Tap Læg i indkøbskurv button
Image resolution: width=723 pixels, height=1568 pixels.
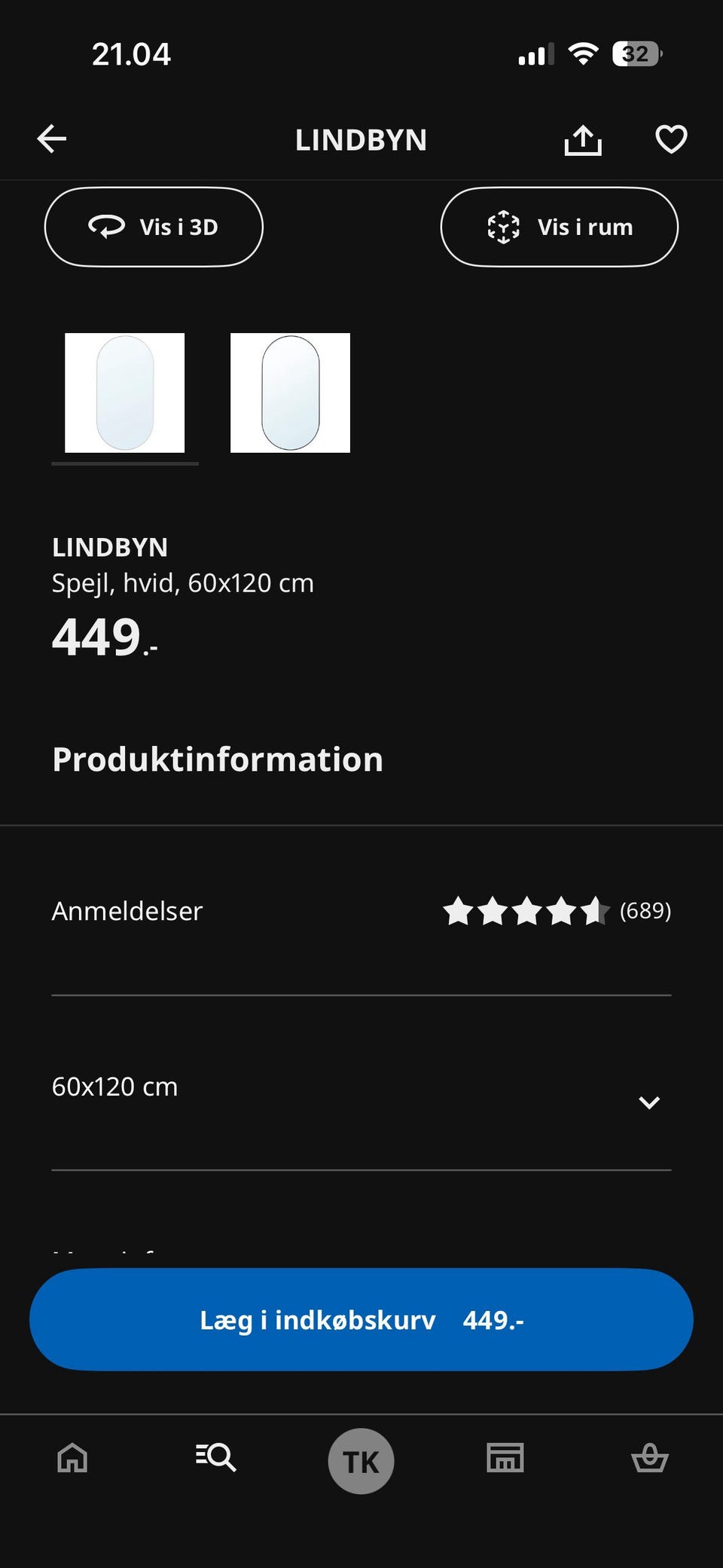(361, 1319)
